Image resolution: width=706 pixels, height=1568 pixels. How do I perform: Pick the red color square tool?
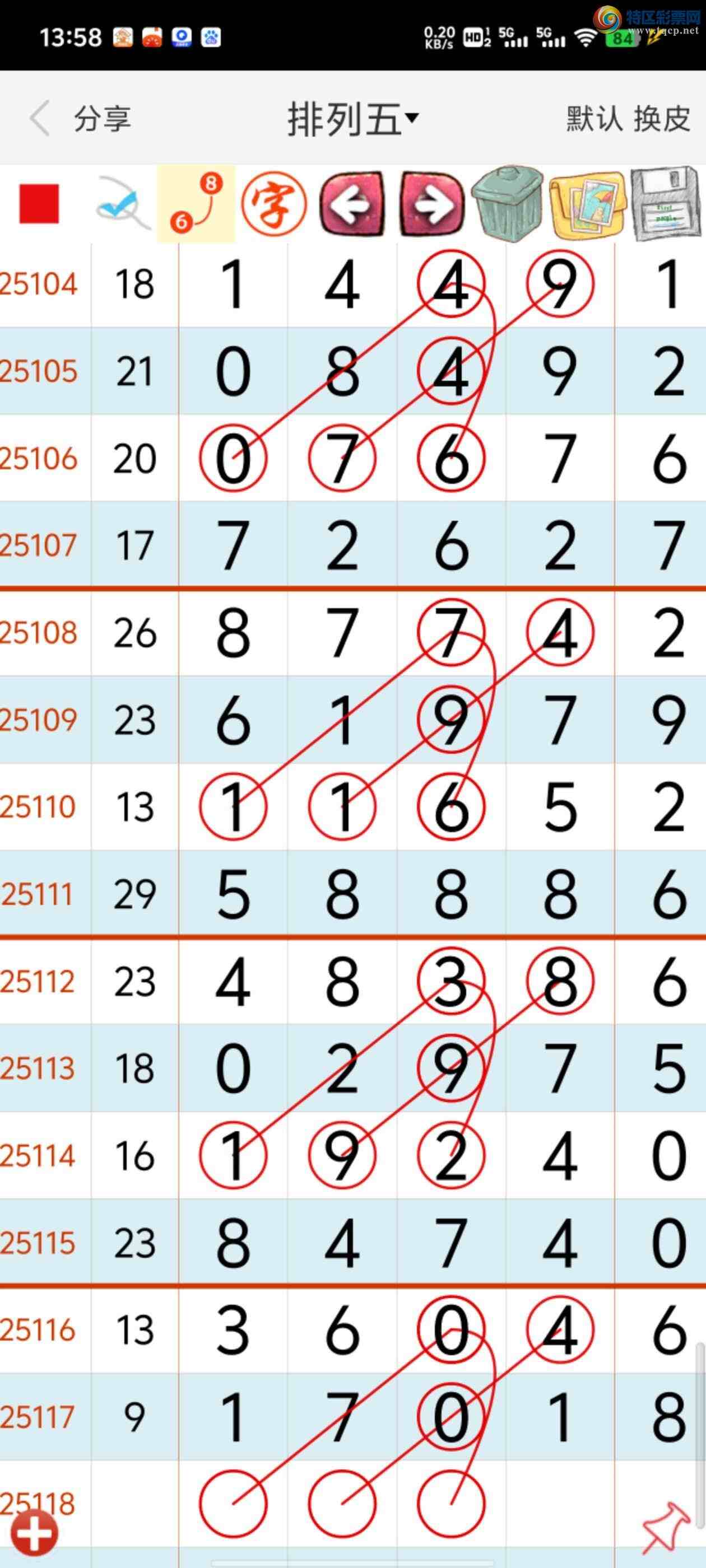(x=39, y=204)
